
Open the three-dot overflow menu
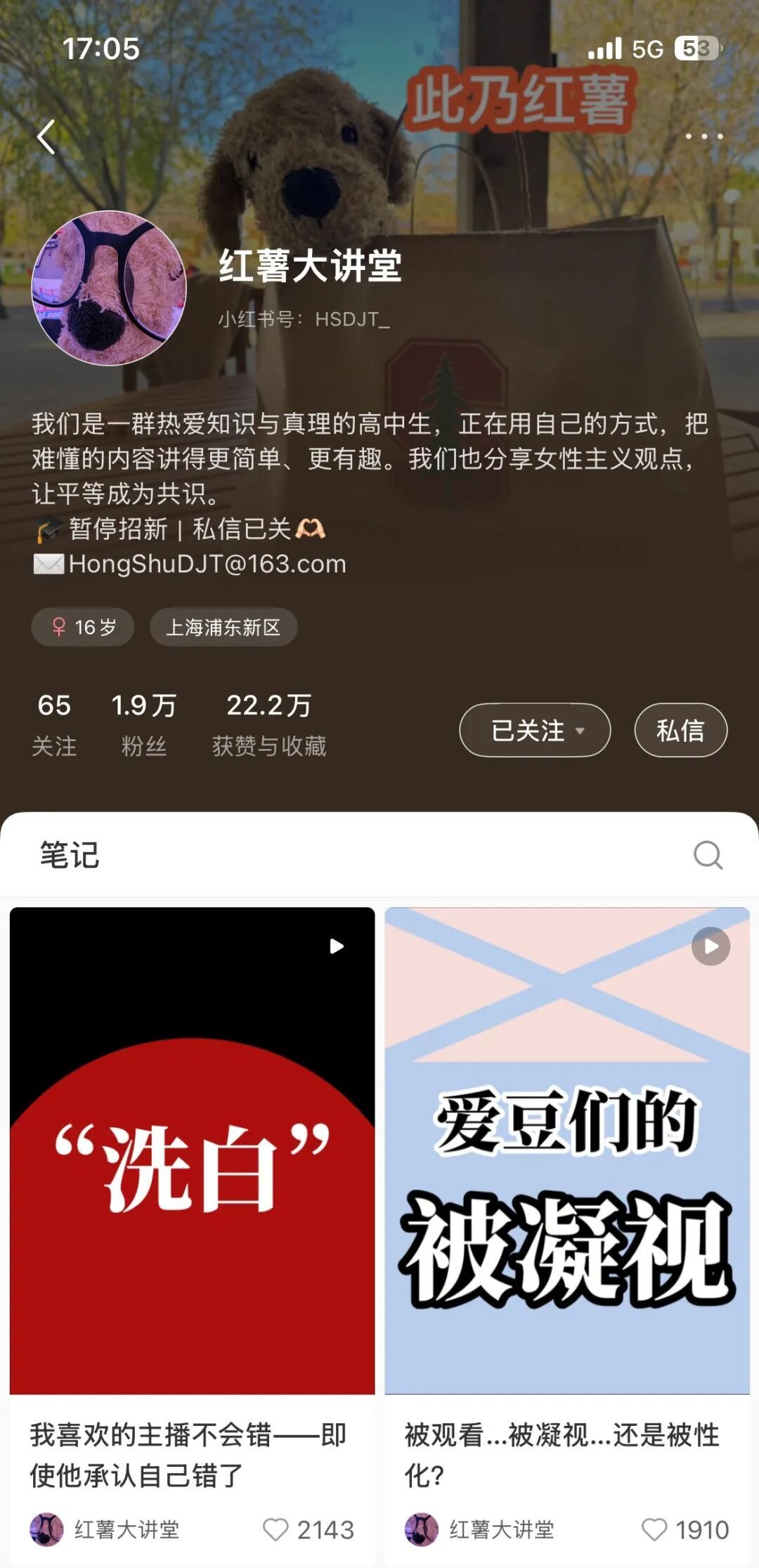tap(704, 136)
